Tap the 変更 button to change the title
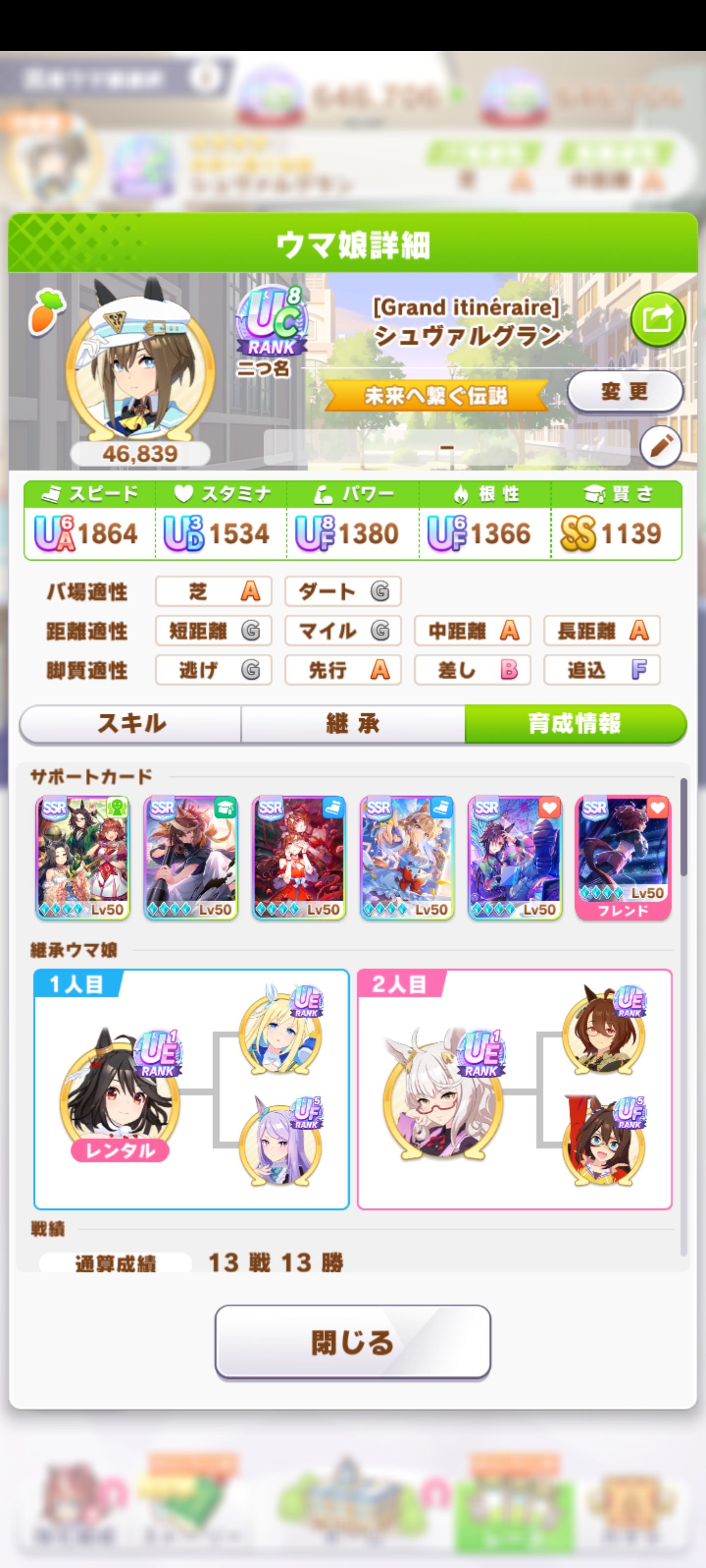706x1568 pixels. [x=625, y=392]
